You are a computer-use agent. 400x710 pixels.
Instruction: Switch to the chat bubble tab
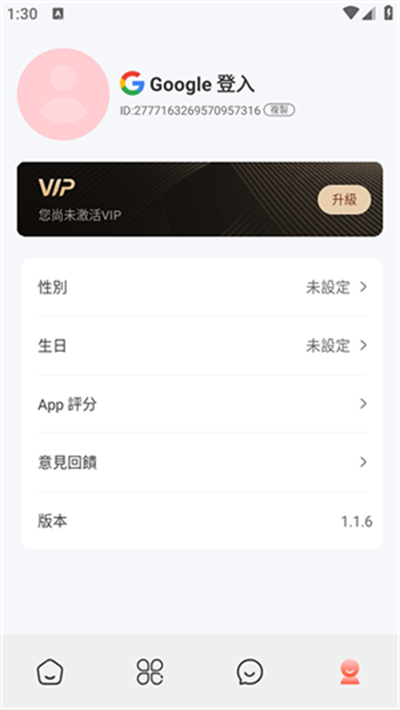point(250,672)
